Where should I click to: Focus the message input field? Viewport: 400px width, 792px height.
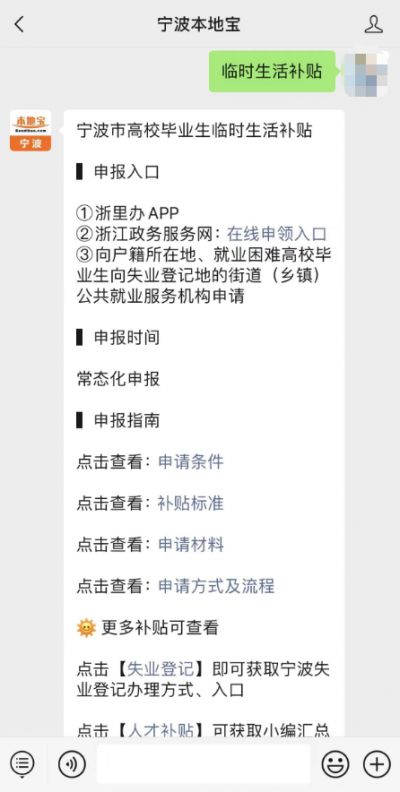203,764
